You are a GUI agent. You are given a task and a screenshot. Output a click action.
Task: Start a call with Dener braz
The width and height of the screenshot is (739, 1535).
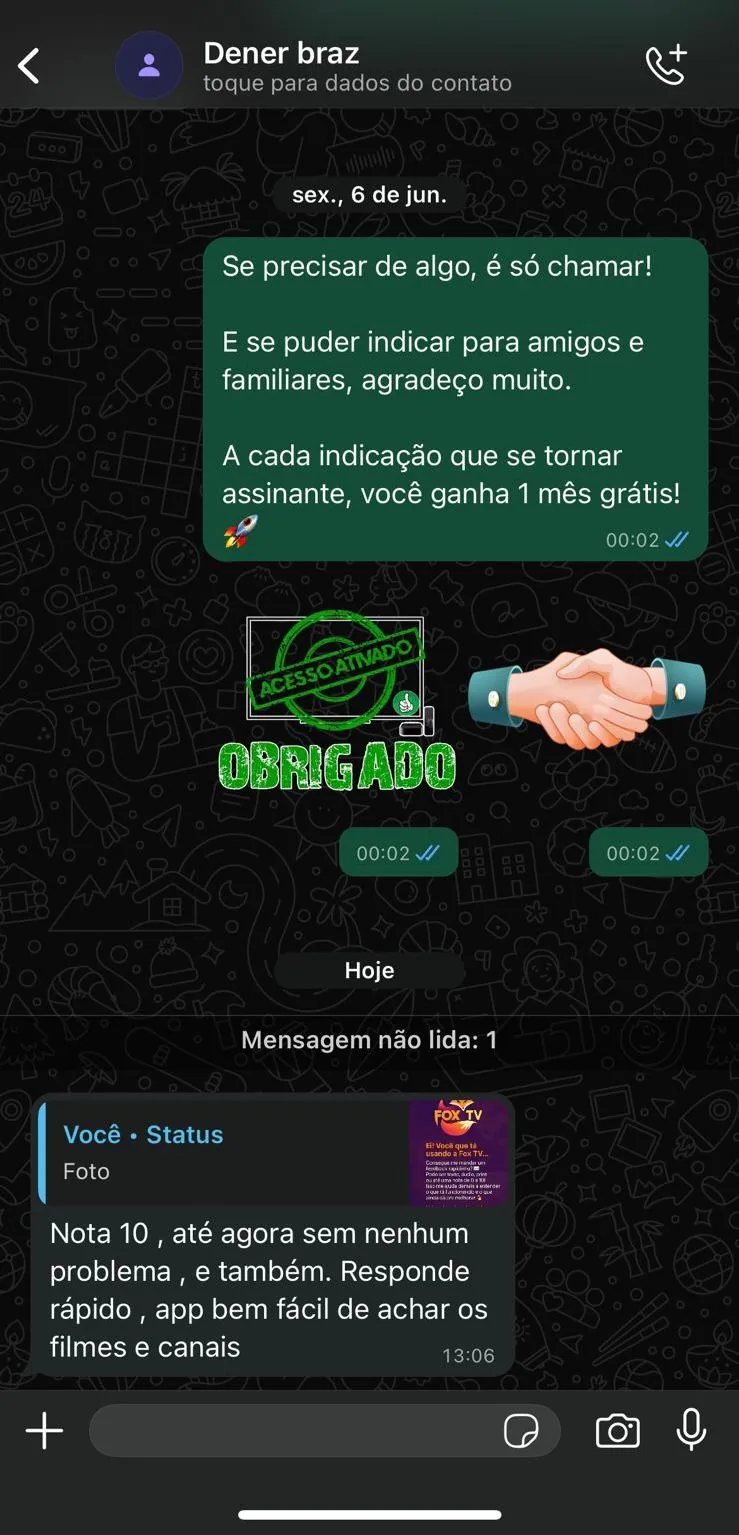click(666, 65)
